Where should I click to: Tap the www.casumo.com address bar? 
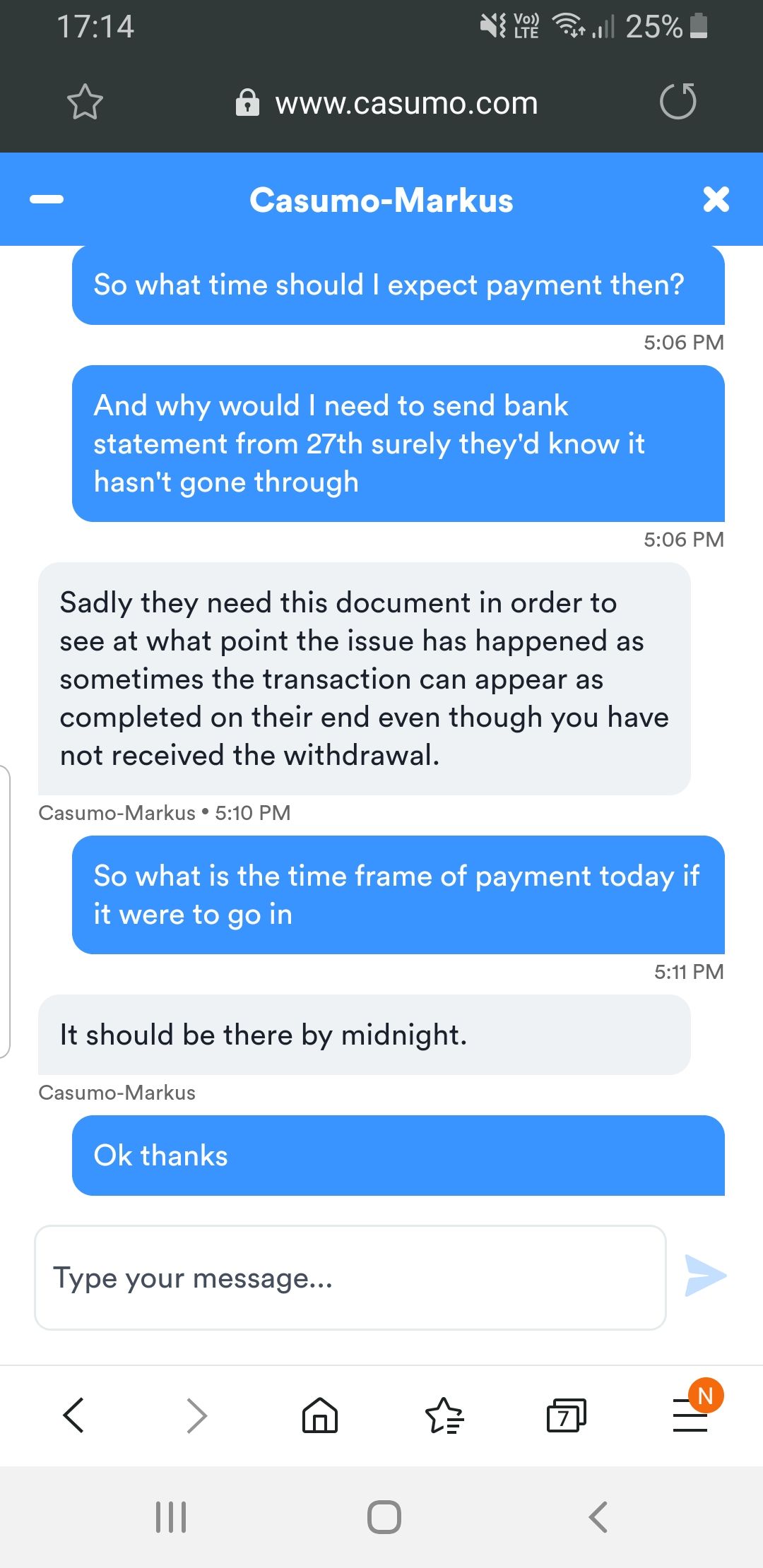pyautogui.click(x=386, y=103)
